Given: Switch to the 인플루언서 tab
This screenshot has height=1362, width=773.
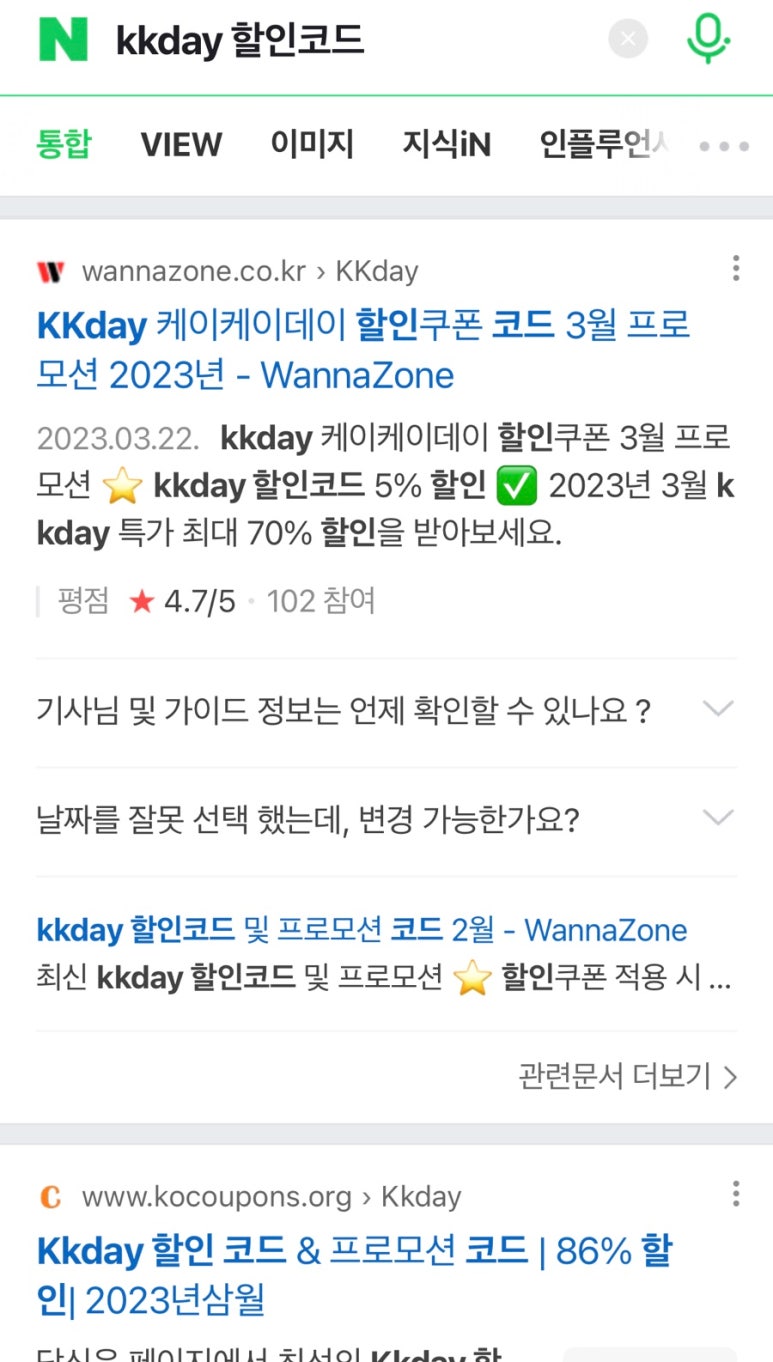Looking at the screenshot, I should [603, 146].
